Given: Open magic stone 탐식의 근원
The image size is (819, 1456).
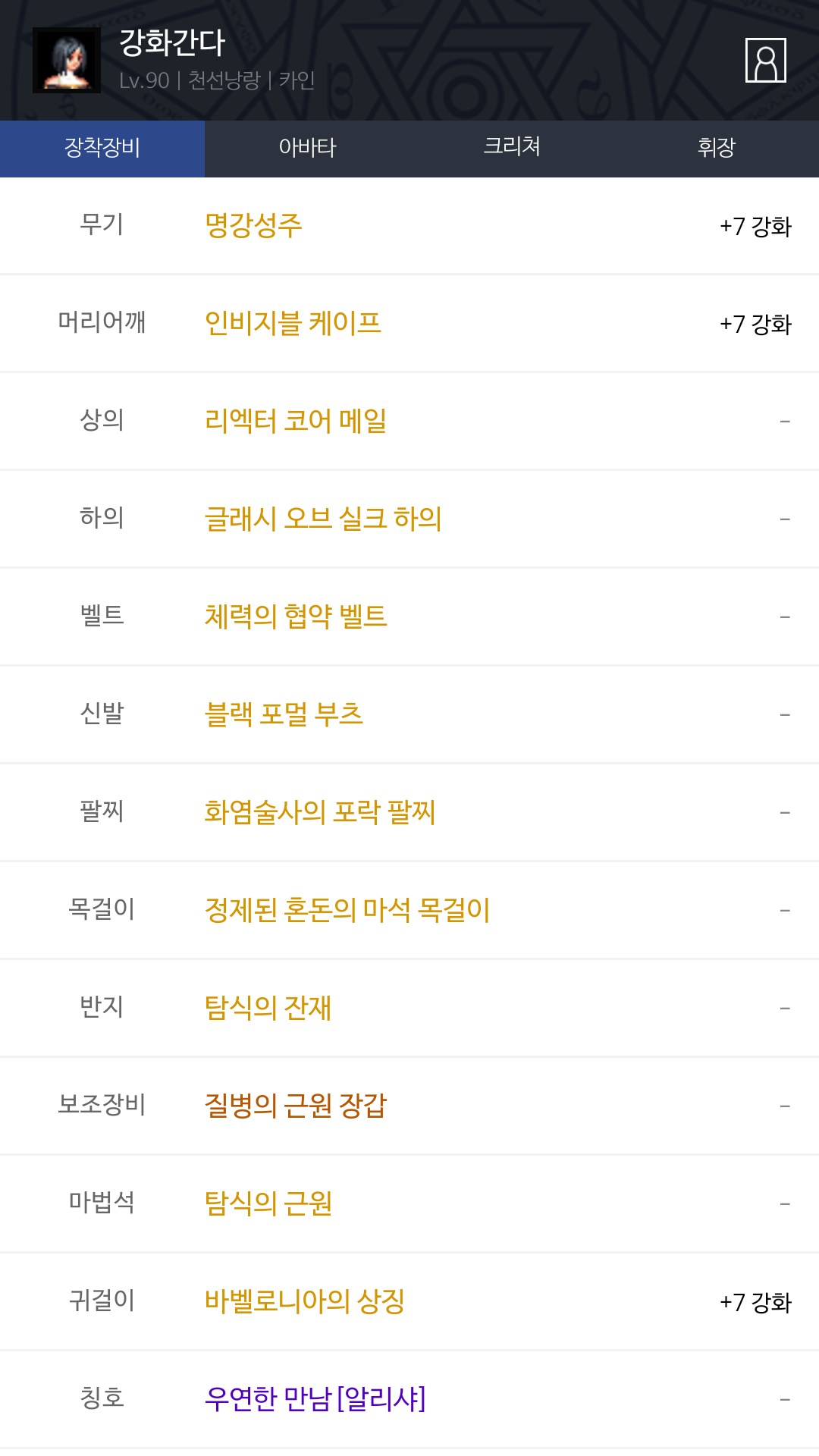Looking at the screenshot, I should point(268,1203).
